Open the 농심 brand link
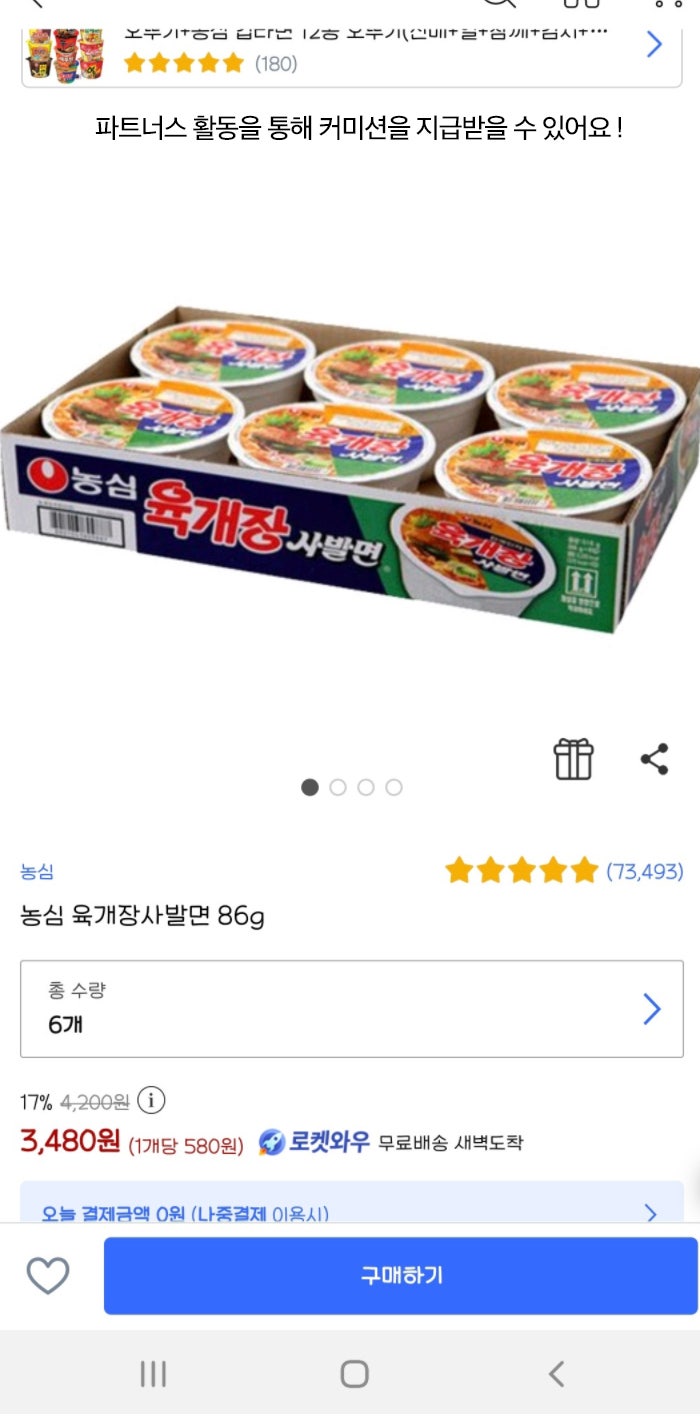 tap(37, 872)
